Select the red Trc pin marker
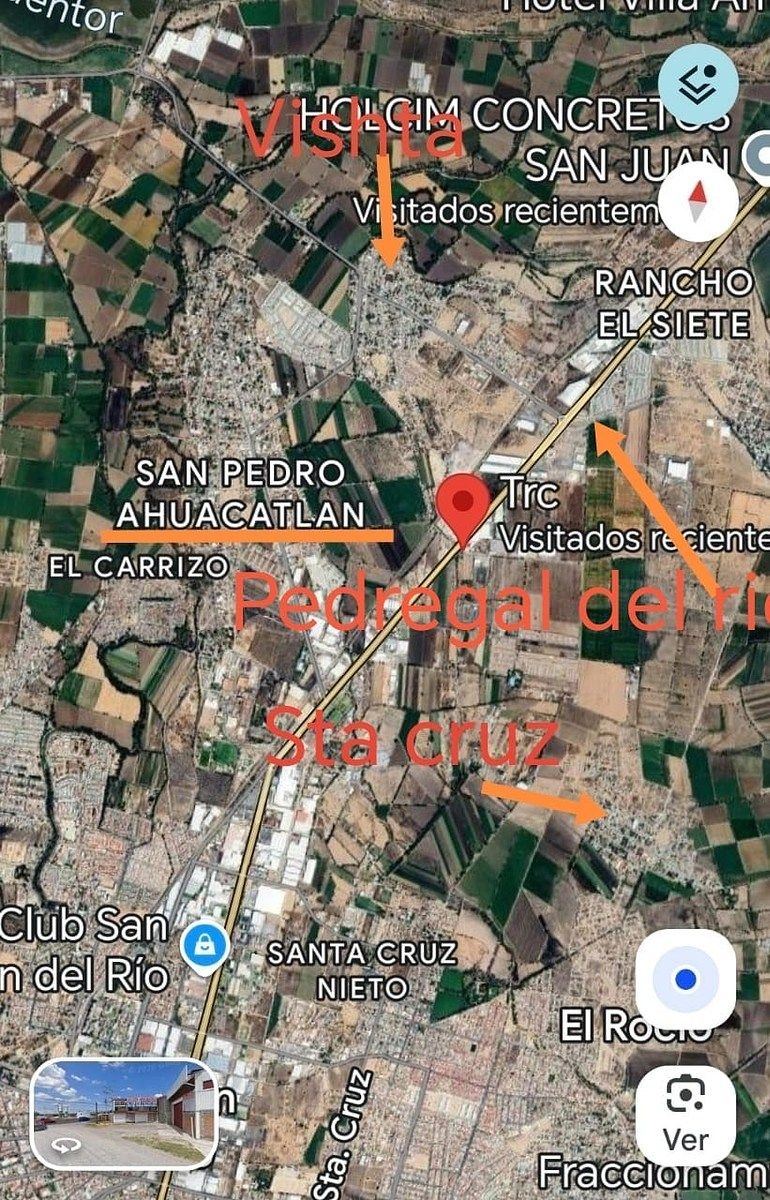This screenshot has width=770, height=1200. pyautogui.click(x=461, y=501)
